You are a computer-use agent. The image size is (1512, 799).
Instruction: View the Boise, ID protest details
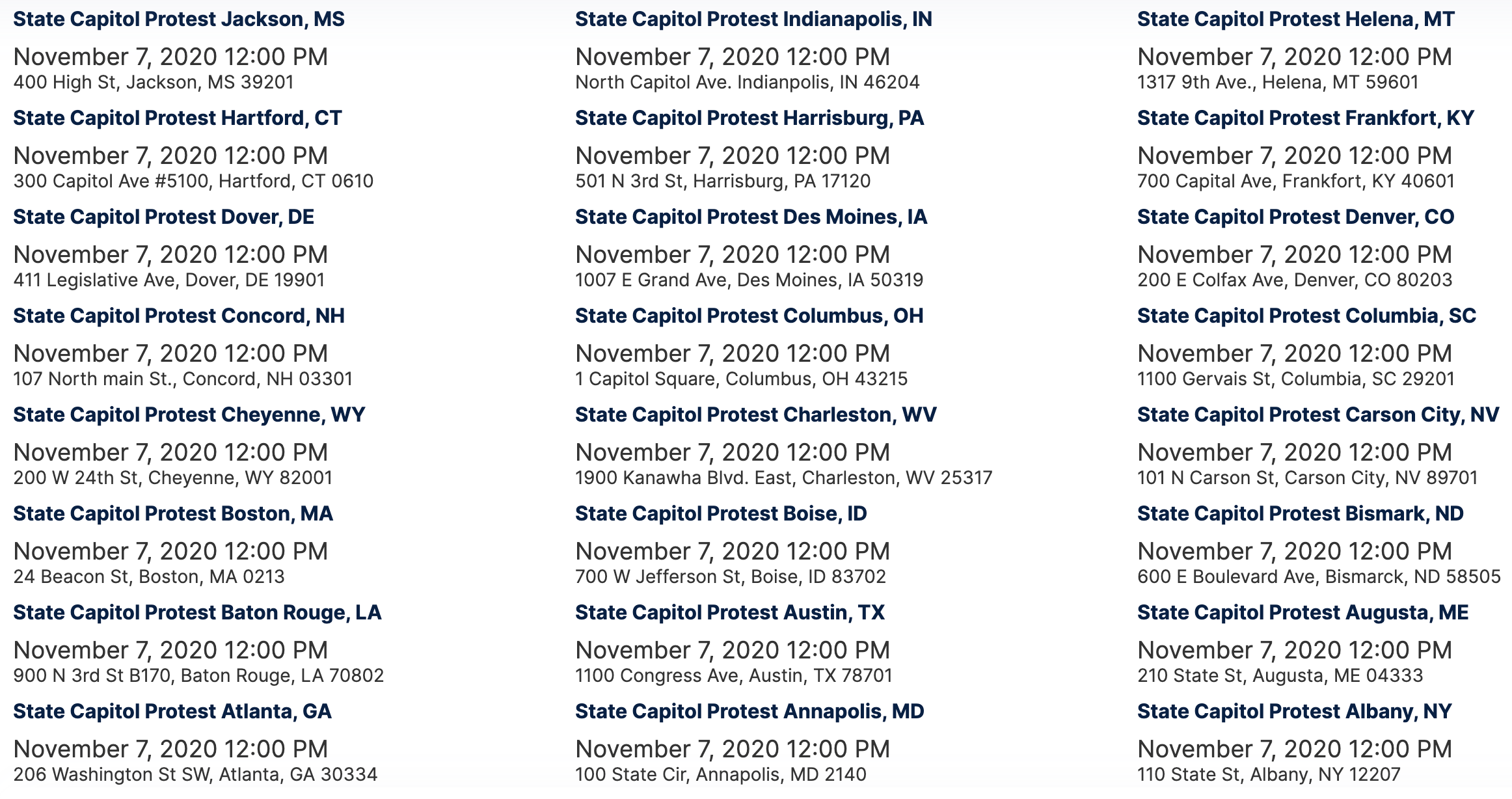(x=721, y=514)
